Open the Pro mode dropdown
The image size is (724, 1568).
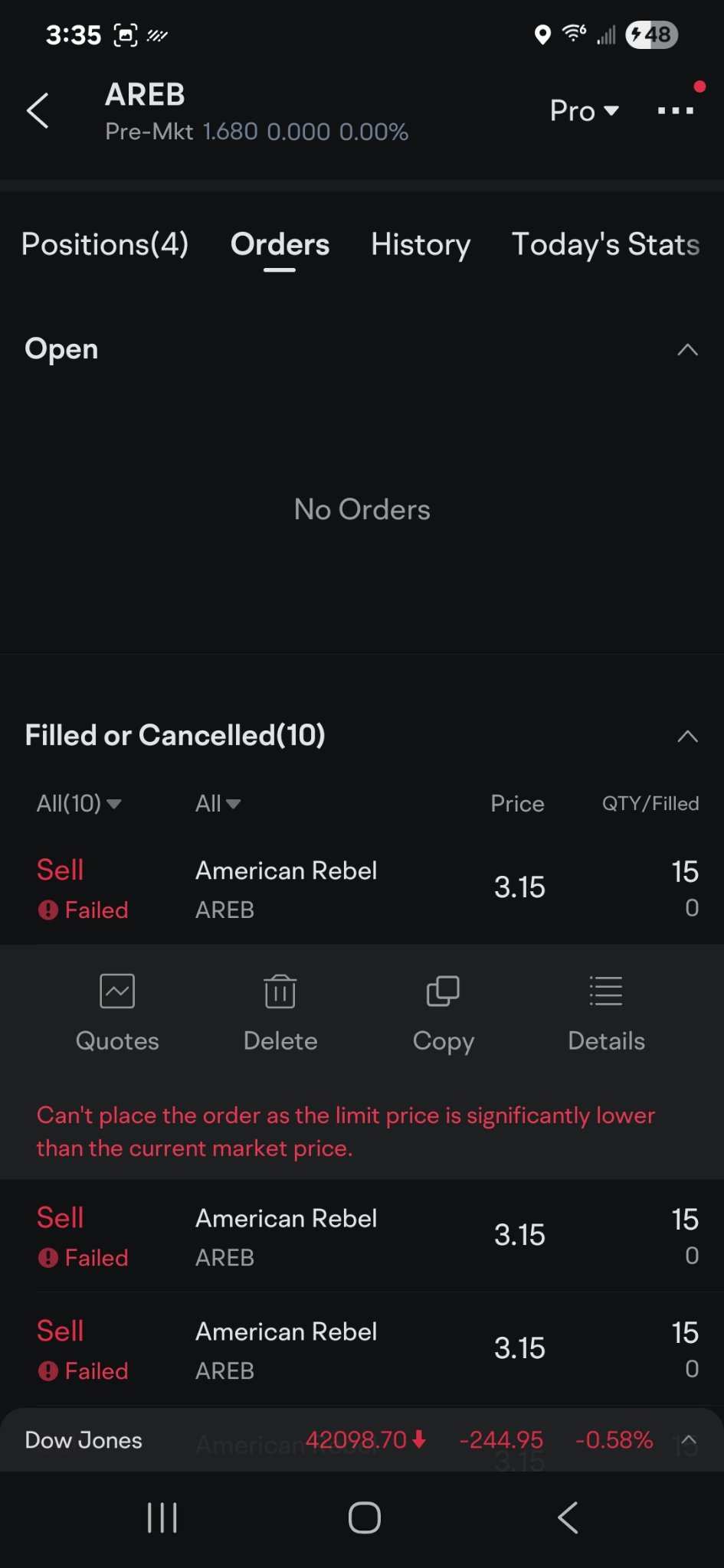coord(584,111)
